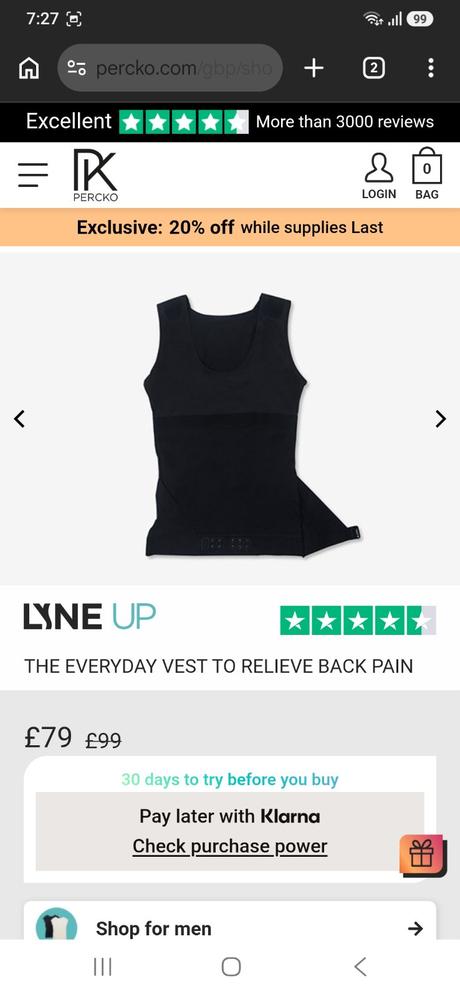This screenshot has width=460, height=997.
Task: Open the shopping BAG
Action: click(427, 174)
